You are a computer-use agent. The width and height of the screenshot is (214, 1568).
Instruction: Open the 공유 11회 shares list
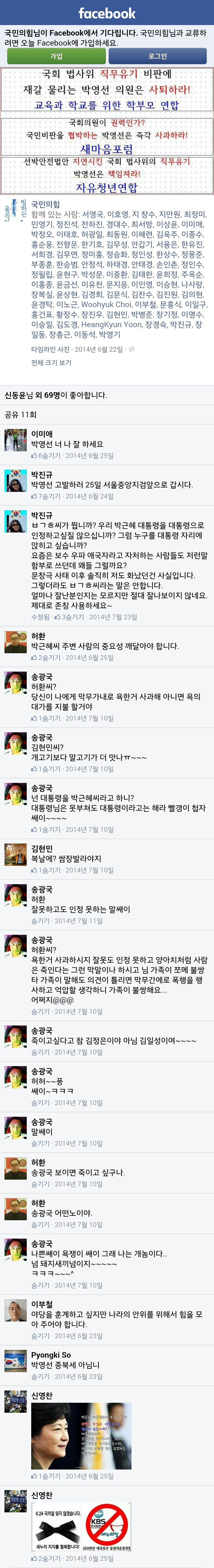[x=21, y=415]
